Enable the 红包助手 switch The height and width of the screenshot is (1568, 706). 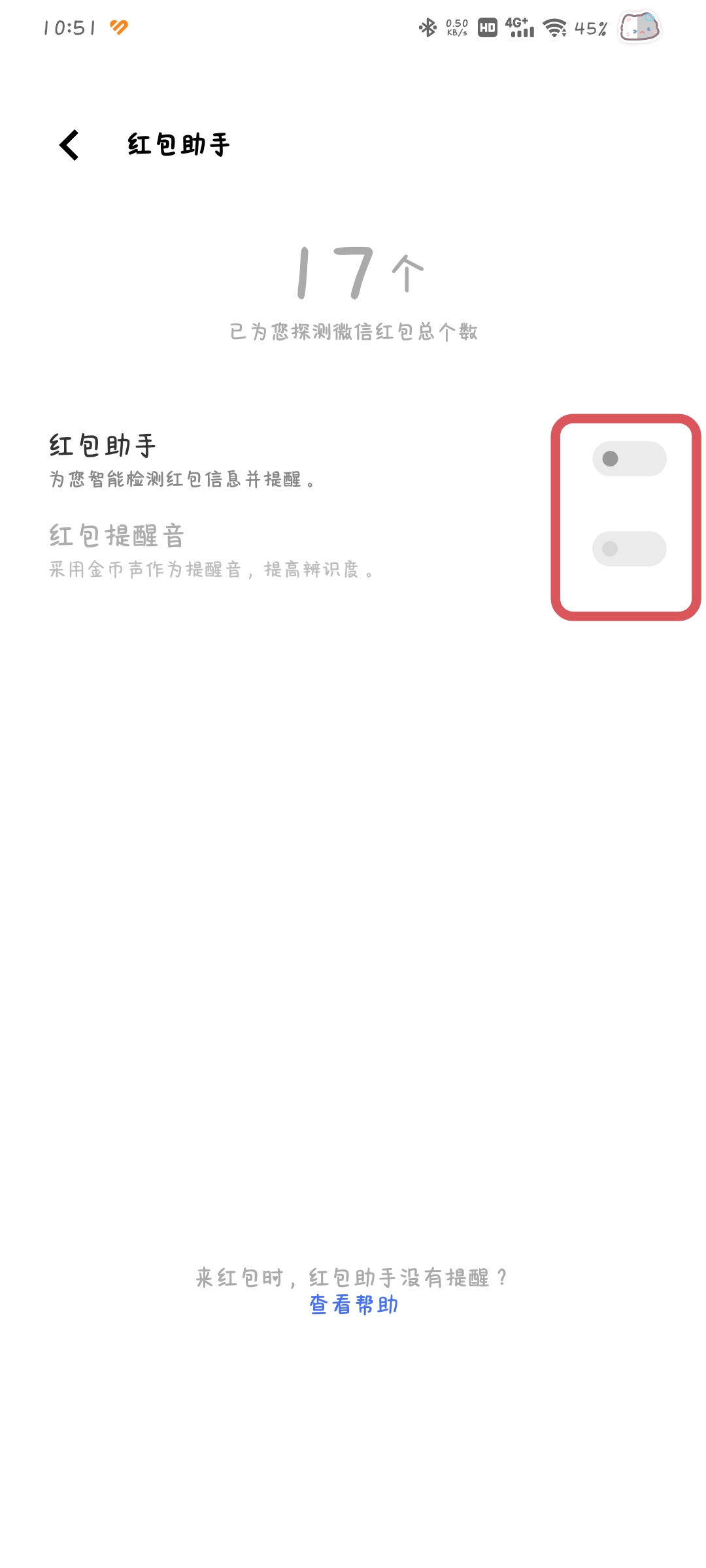(629, 459)
